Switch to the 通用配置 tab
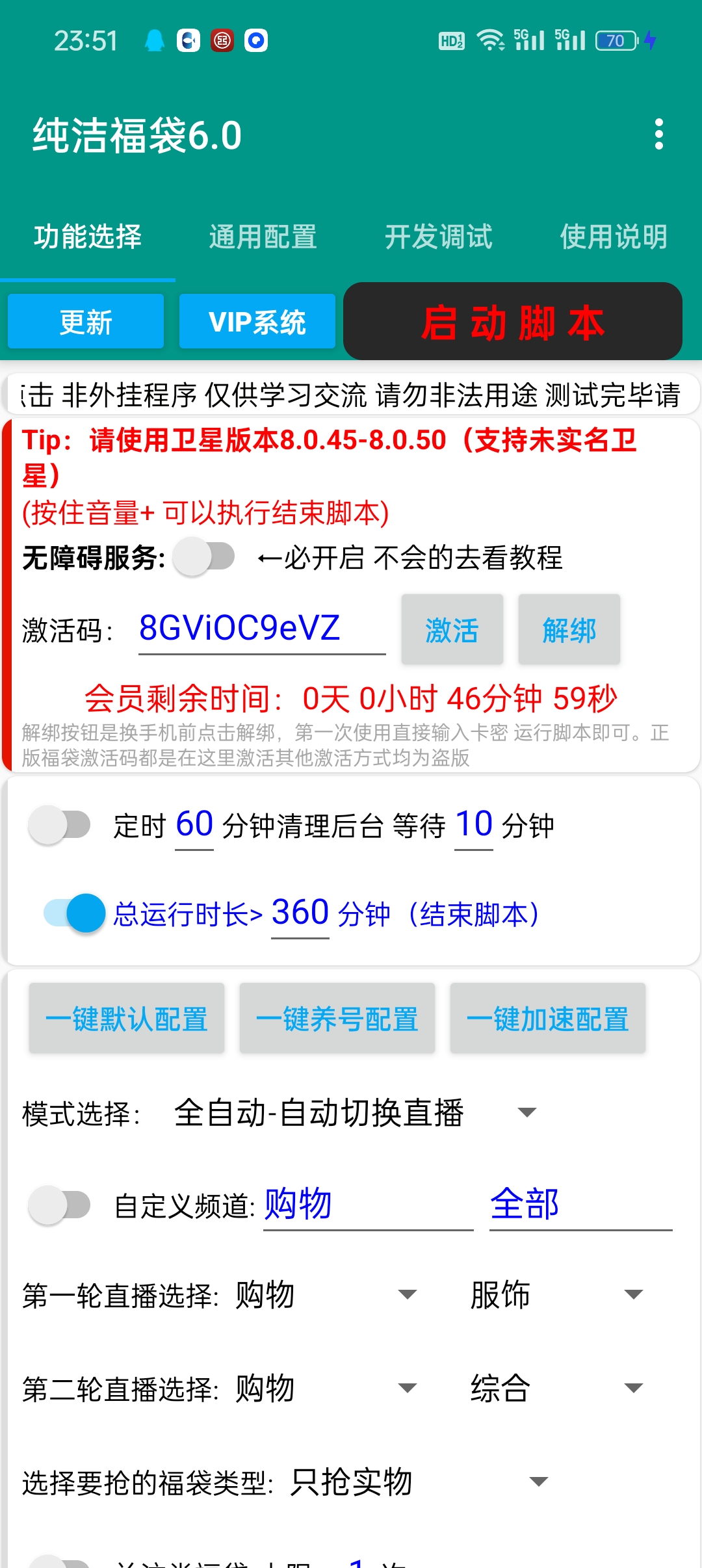Viewport: 702px width, 1568px height. point(264,237)
